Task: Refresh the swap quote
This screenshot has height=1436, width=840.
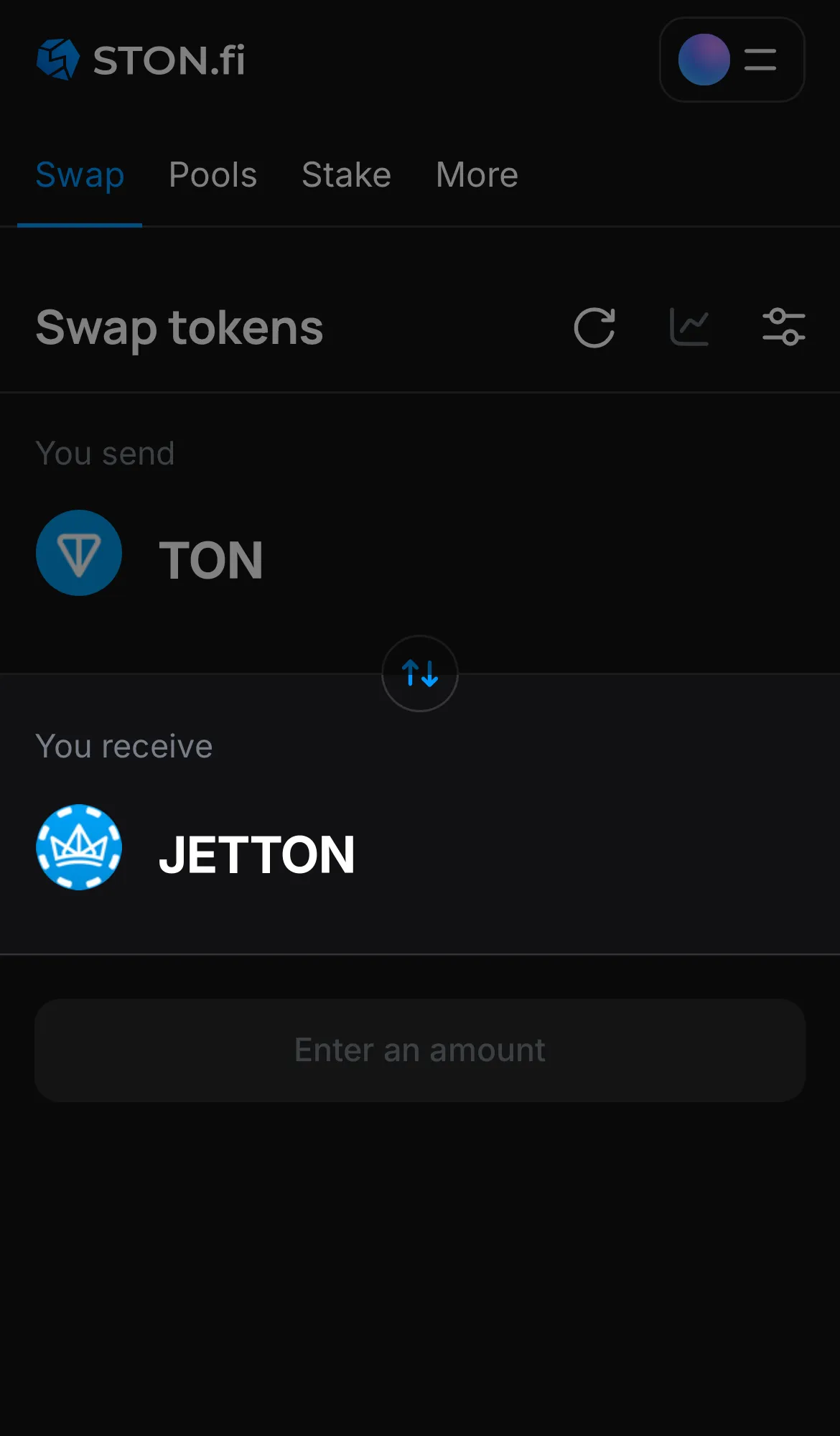Action: 594,327
